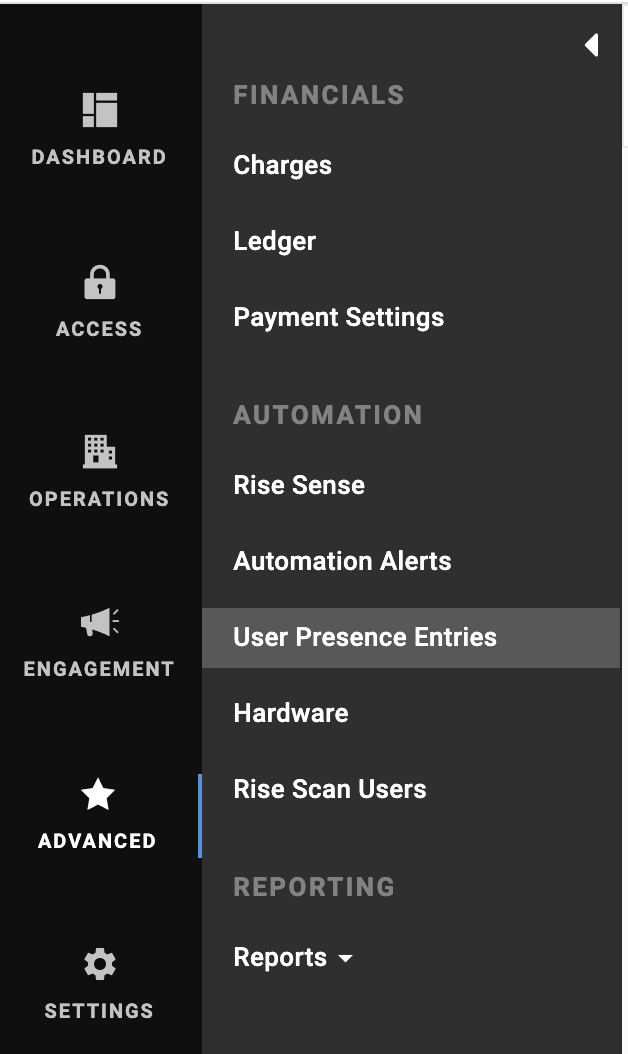Viewport: 628px width, 1054px height.
Task: View Automation Alerts
Action: pos(342,561)
